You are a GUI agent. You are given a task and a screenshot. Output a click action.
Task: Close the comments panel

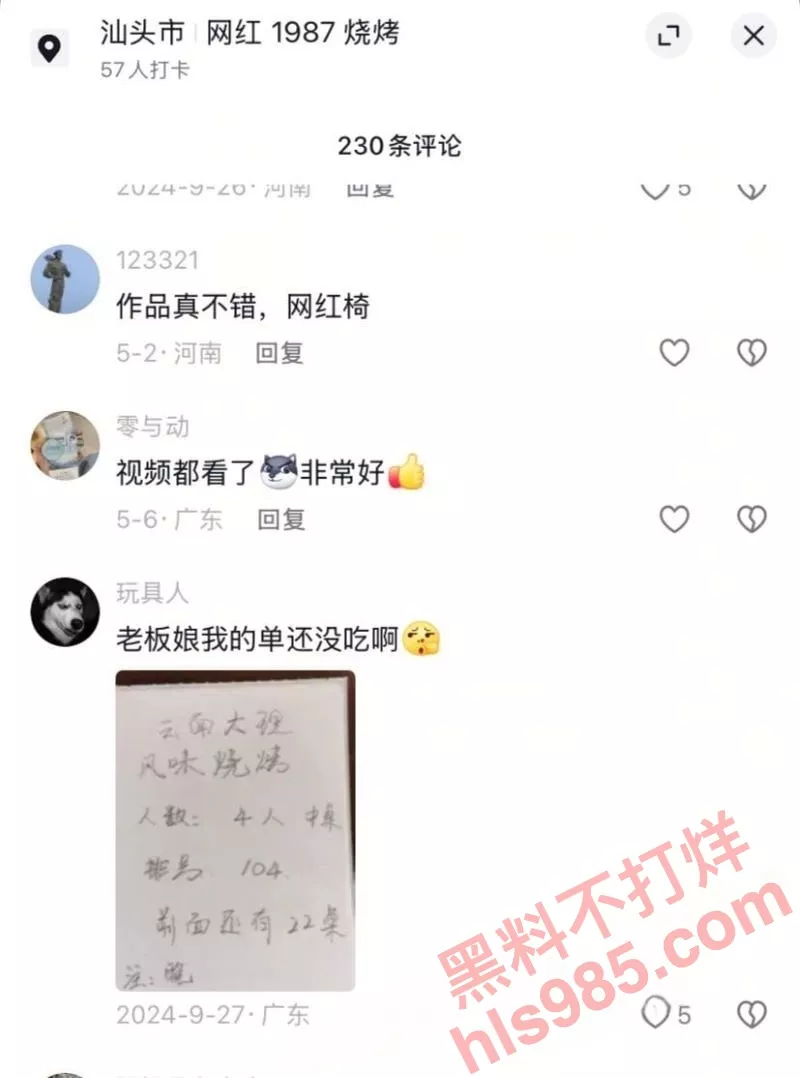[x=753, y=37]
